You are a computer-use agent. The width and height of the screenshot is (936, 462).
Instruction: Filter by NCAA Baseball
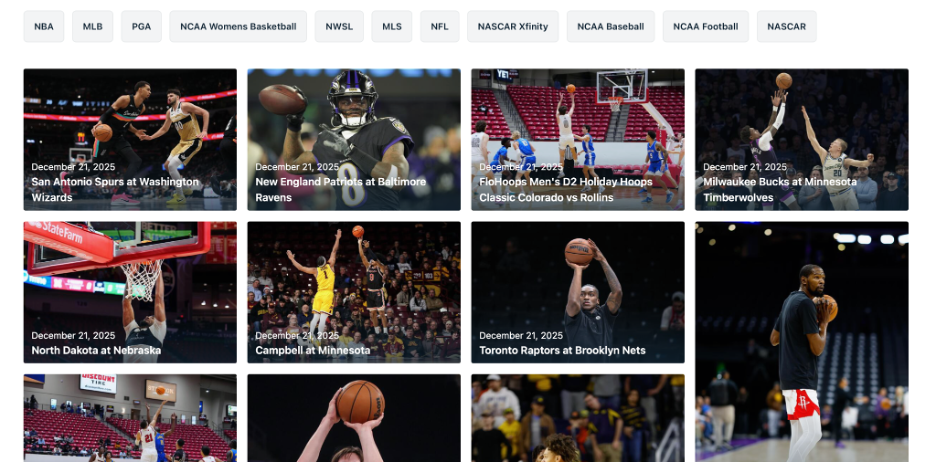(x=610, y=26)
